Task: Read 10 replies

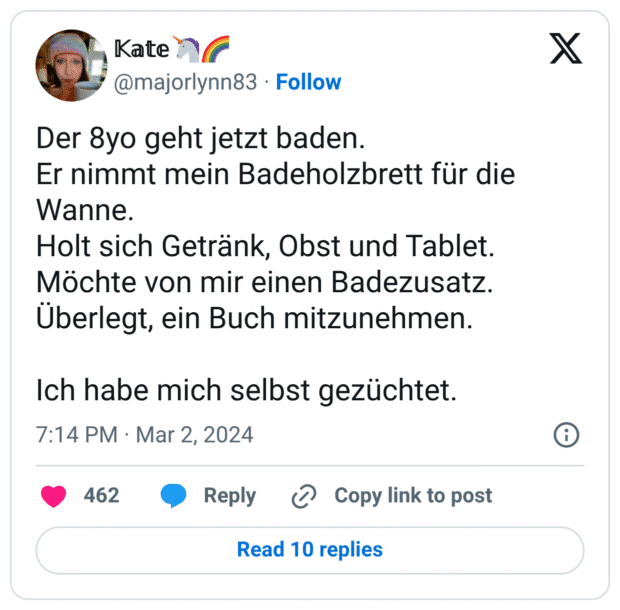Action: click(309, 550)
